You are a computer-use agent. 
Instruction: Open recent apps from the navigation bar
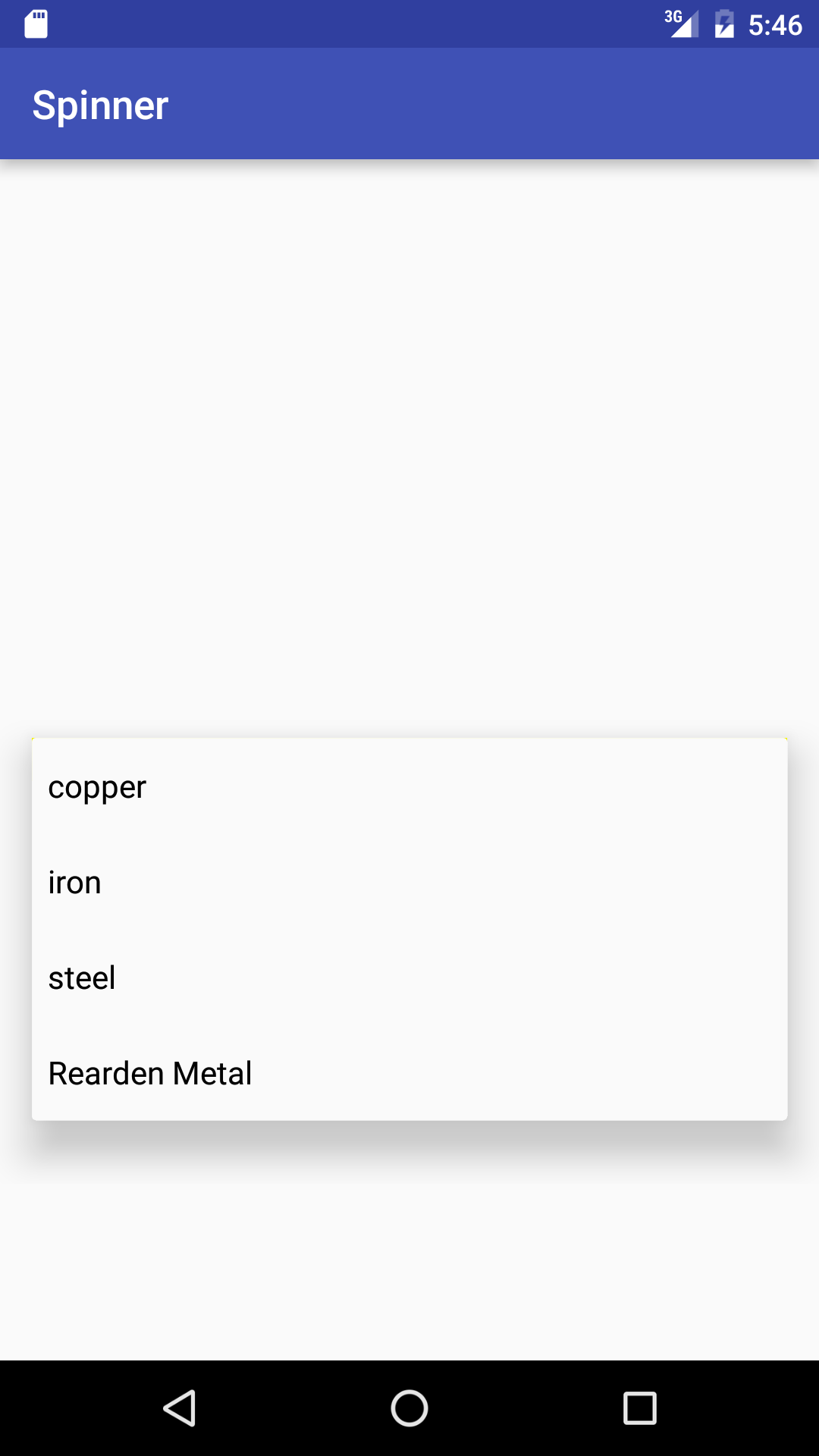639,1408
